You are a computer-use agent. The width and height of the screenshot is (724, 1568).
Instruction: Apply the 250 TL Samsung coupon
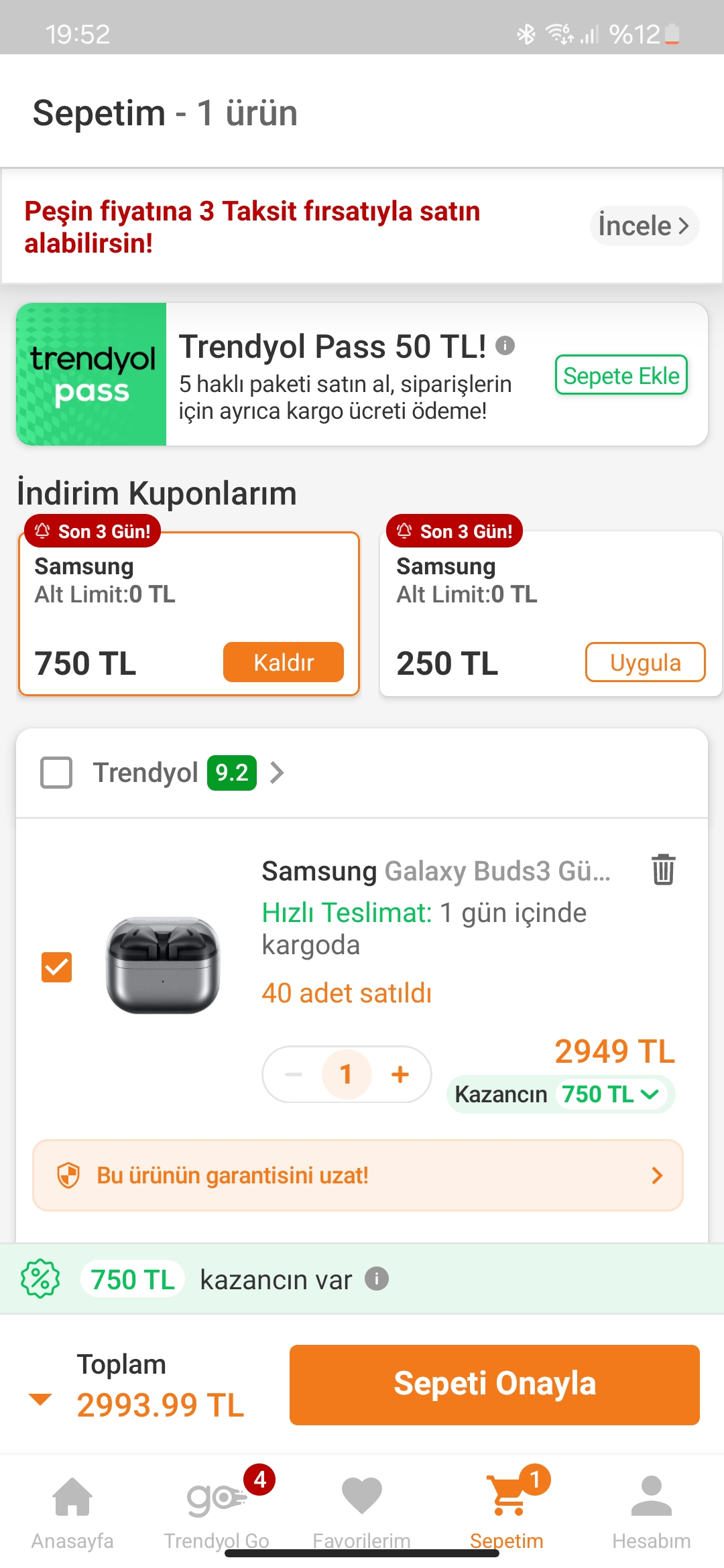[x=645, y=662]
